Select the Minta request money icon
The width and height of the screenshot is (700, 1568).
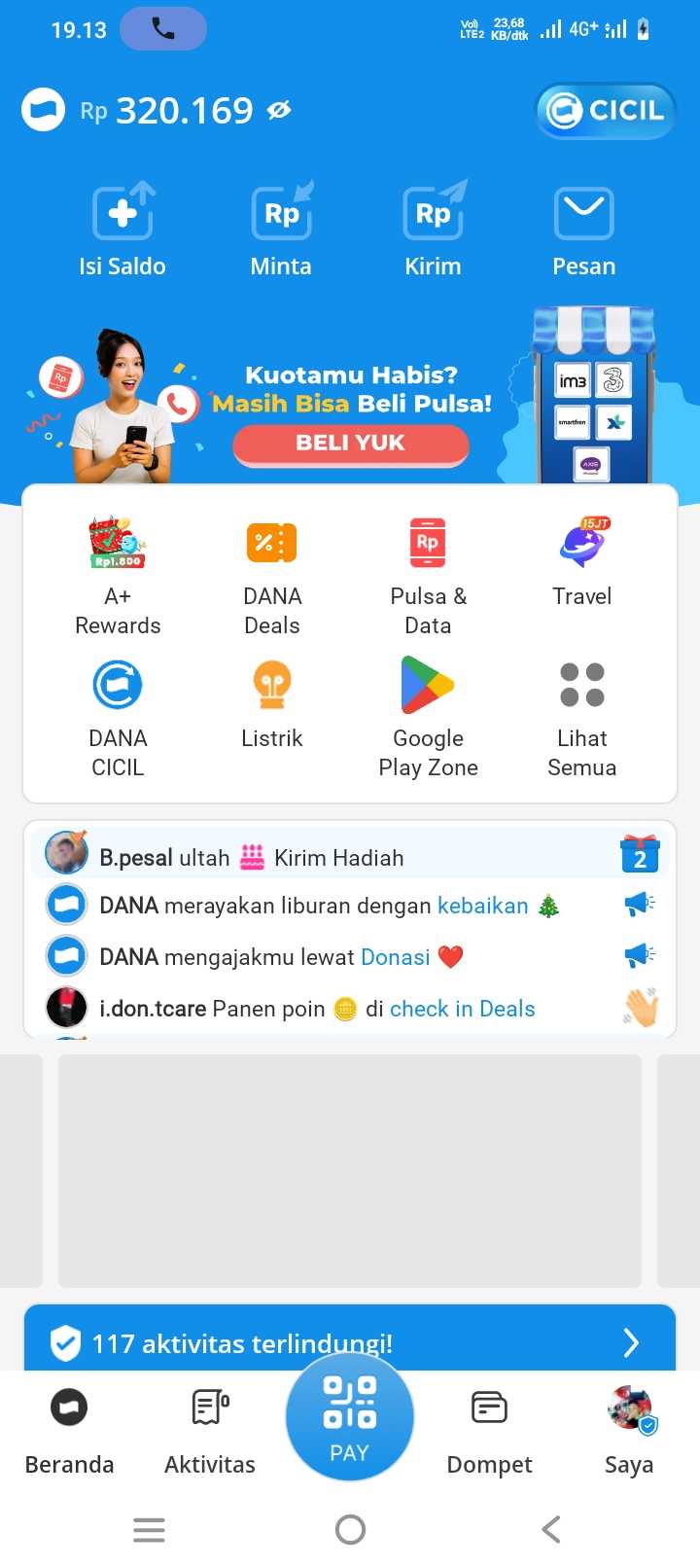coord(280,212)
